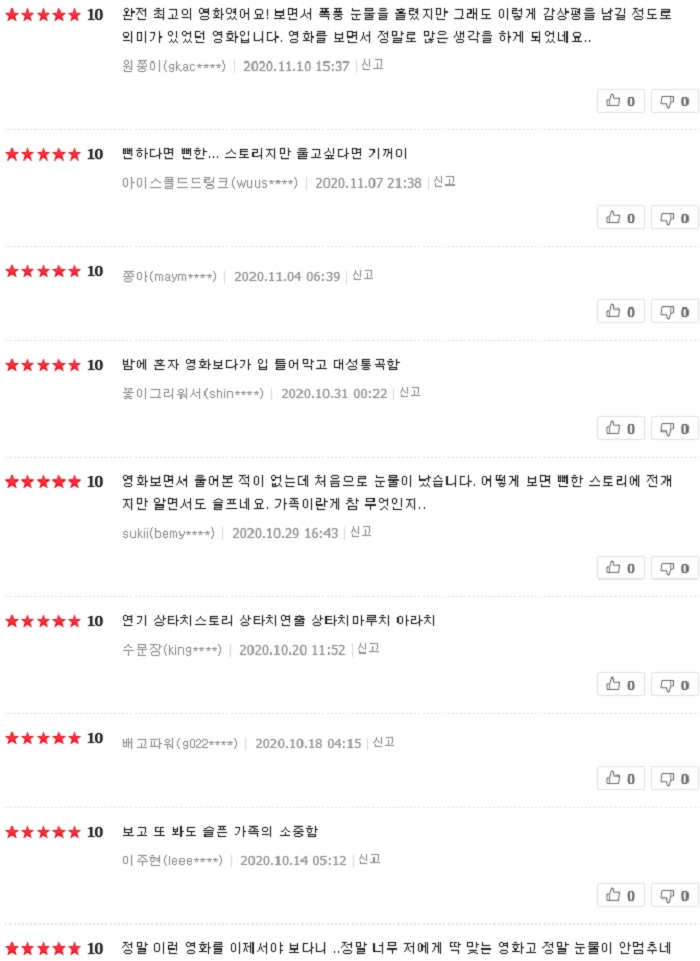Open reviewer 배고파워(g022****) profile
This screenshot has height=961, width=700.
pos(179,744)
